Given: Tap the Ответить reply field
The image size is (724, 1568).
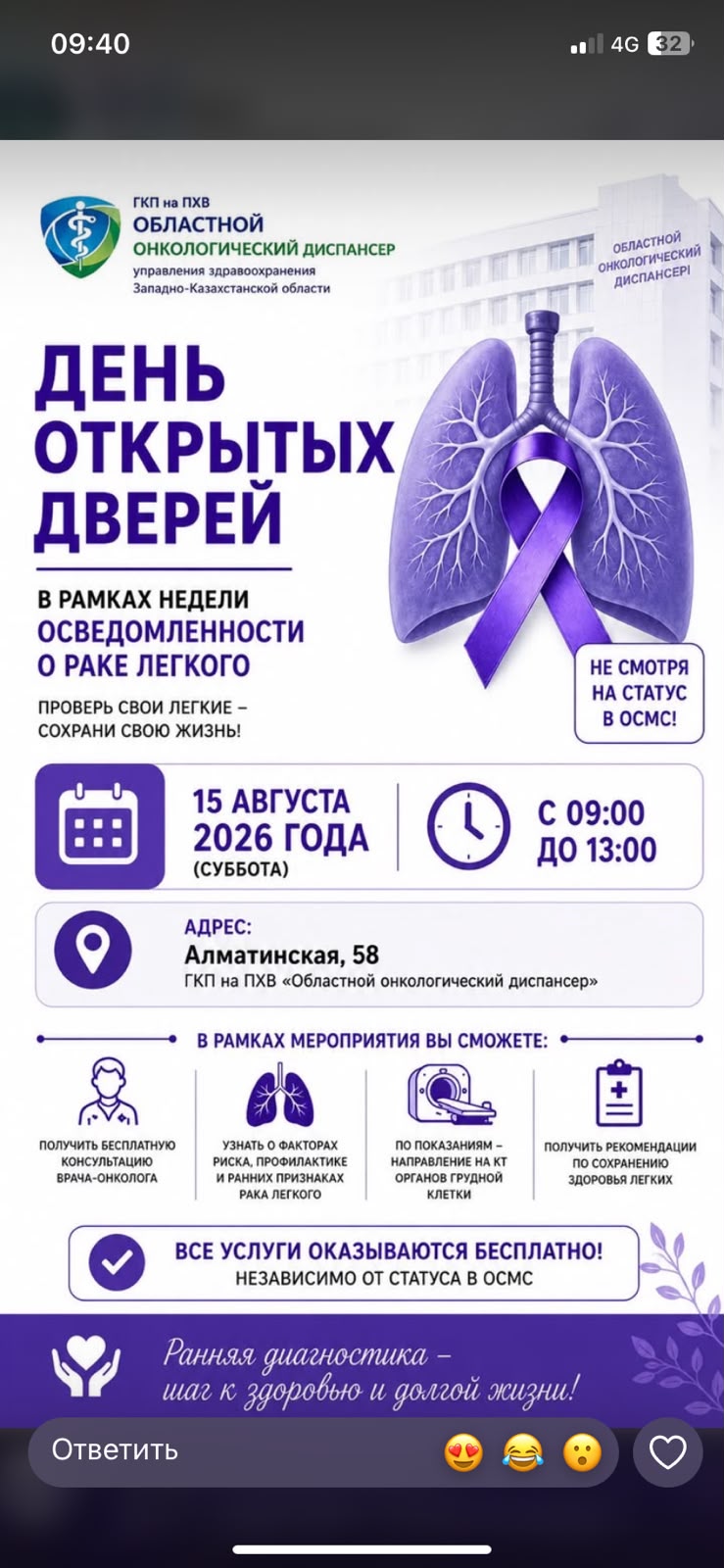Looking at the screenshot, I should (323, 1451).
